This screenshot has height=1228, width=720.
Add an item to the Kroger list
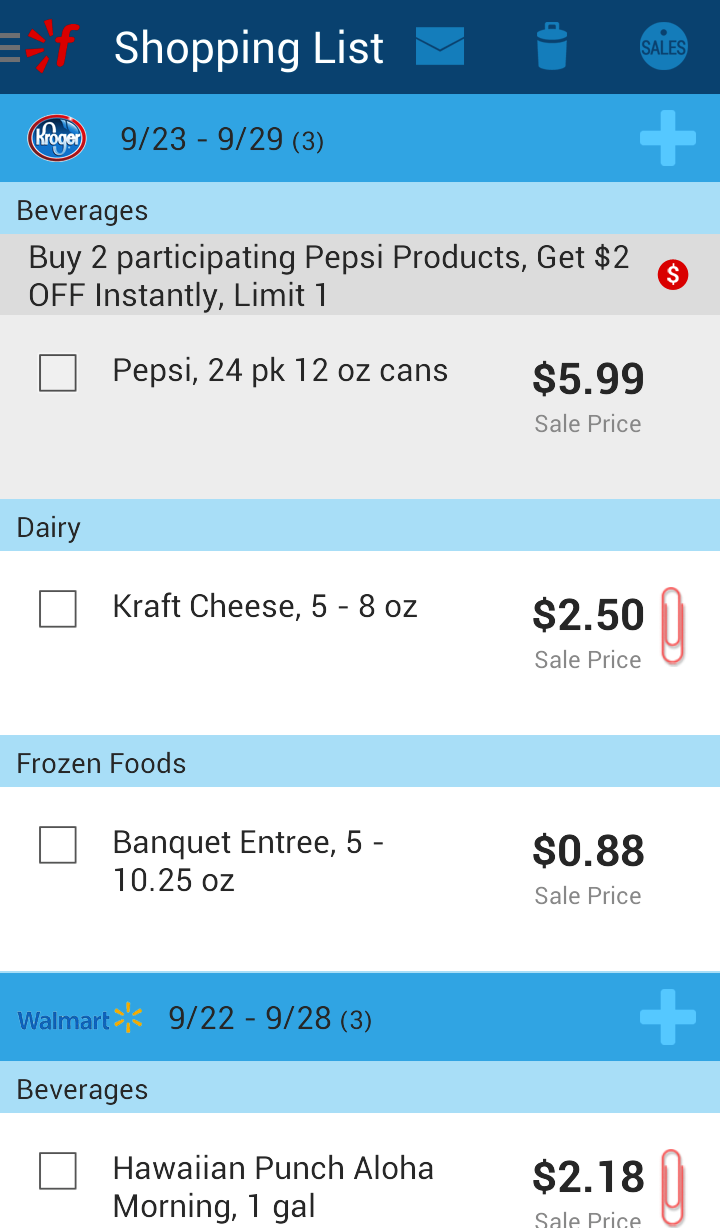point(668,139)
